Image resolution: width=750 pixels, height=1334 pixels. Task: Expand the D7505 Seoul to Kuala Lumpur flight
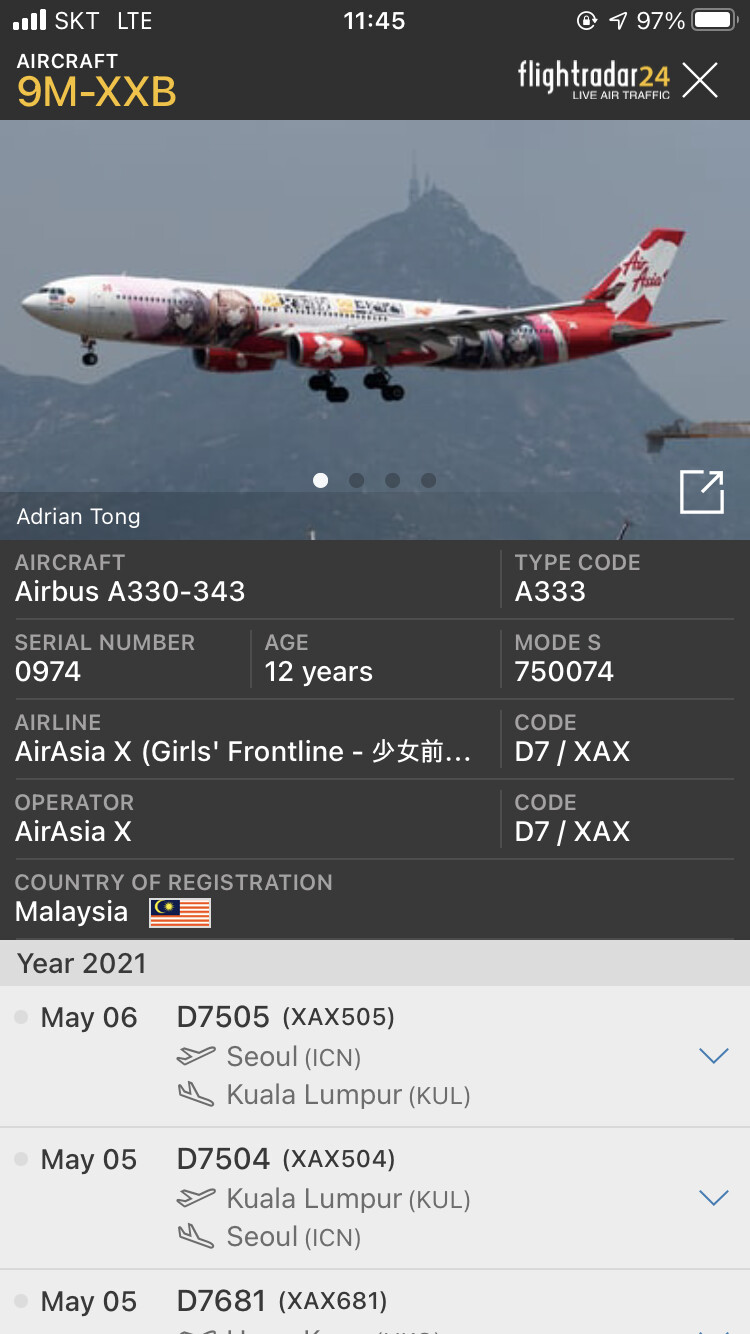pos(713,1056)
